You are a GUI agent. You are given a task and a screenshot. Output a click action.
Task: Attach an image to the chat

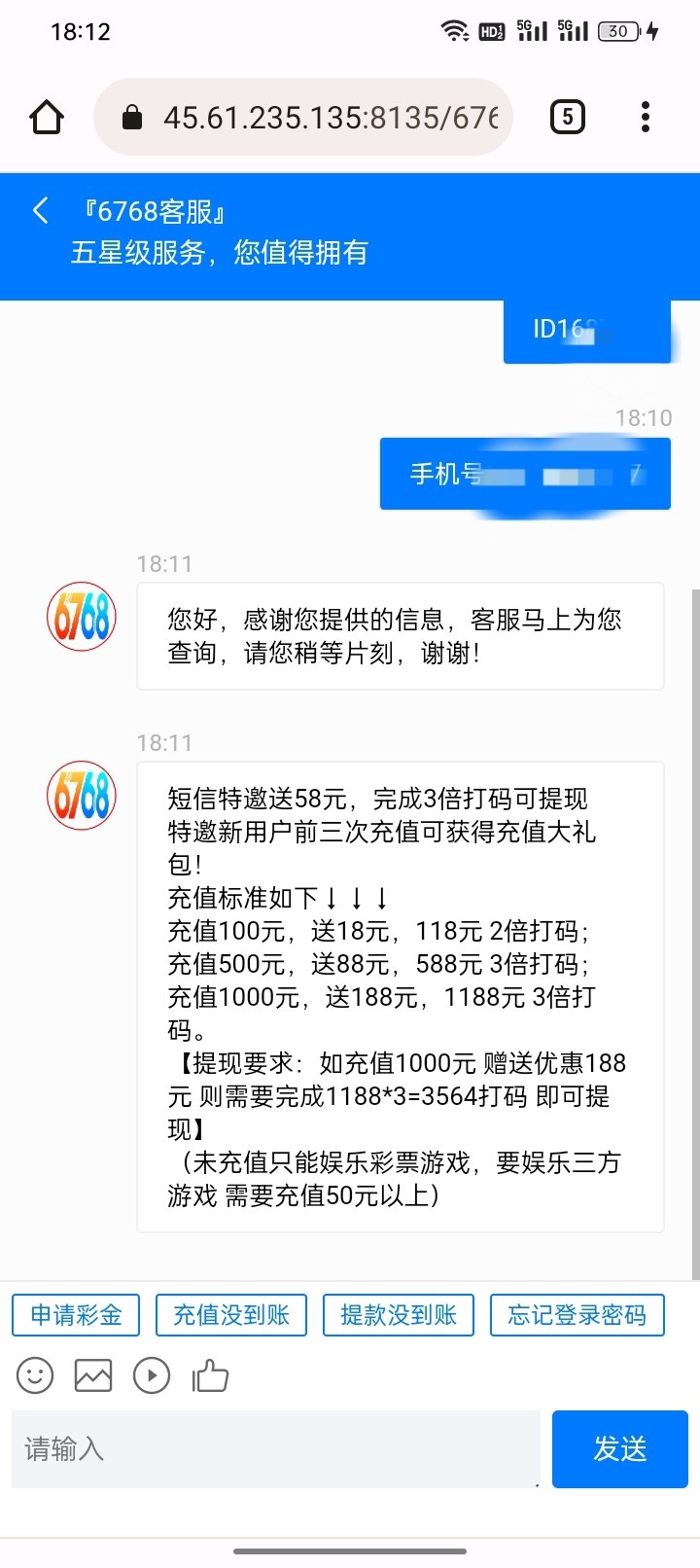point(93,1375)
